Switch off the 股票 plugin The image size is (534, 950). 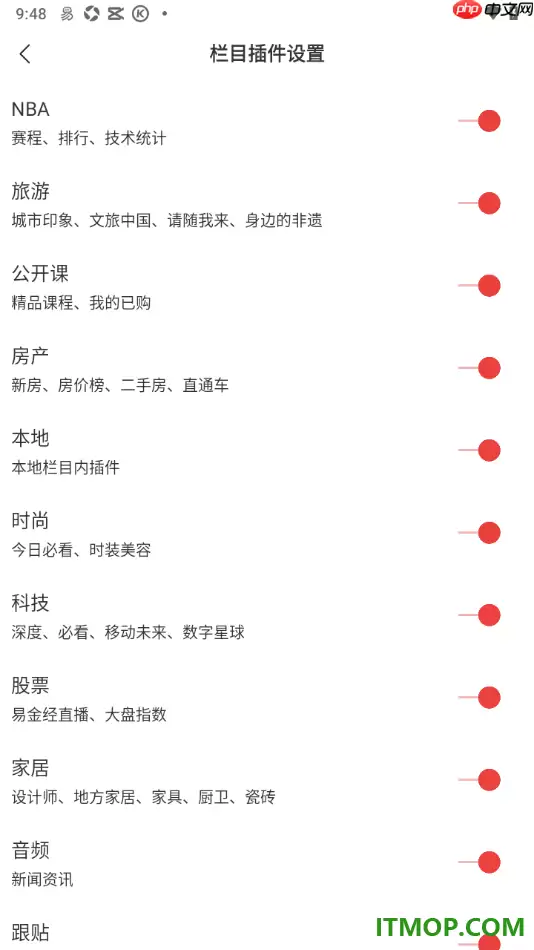[479, 697]
